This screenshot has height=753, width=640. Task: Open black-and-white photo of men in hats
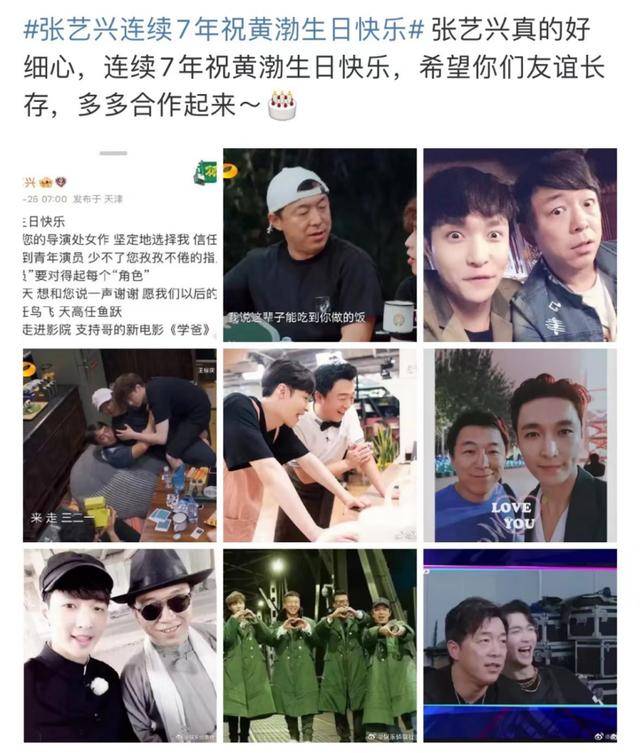120,645
